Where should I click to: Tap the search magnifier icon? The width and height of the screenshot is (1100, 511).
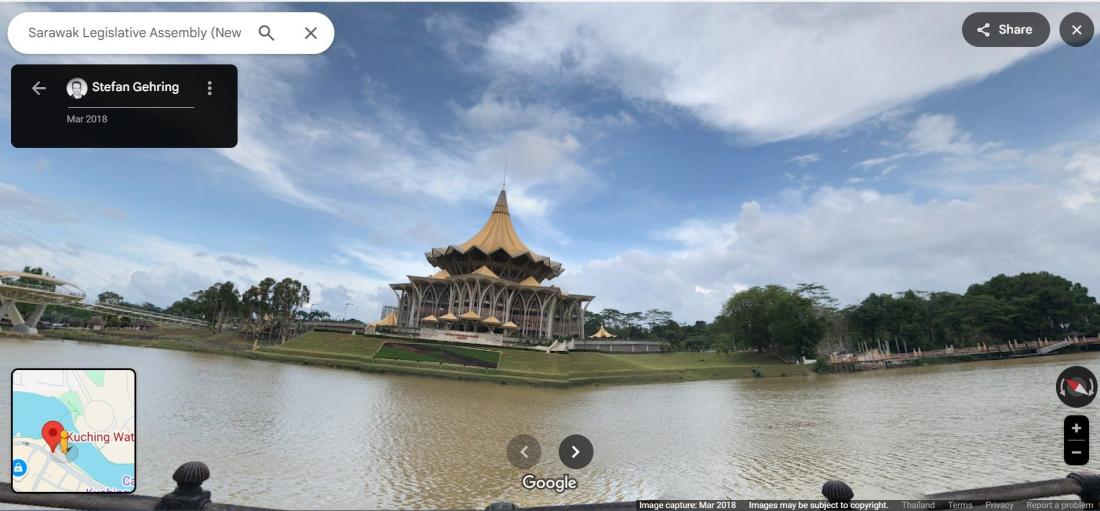tap(266, 33)
